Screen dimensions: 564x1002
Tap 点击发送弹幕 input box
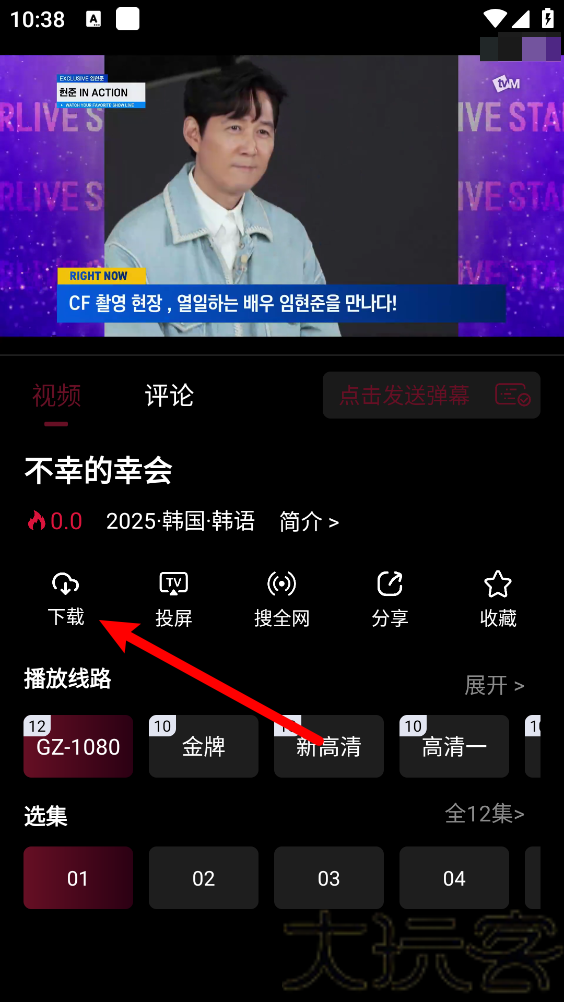point(431,396)
